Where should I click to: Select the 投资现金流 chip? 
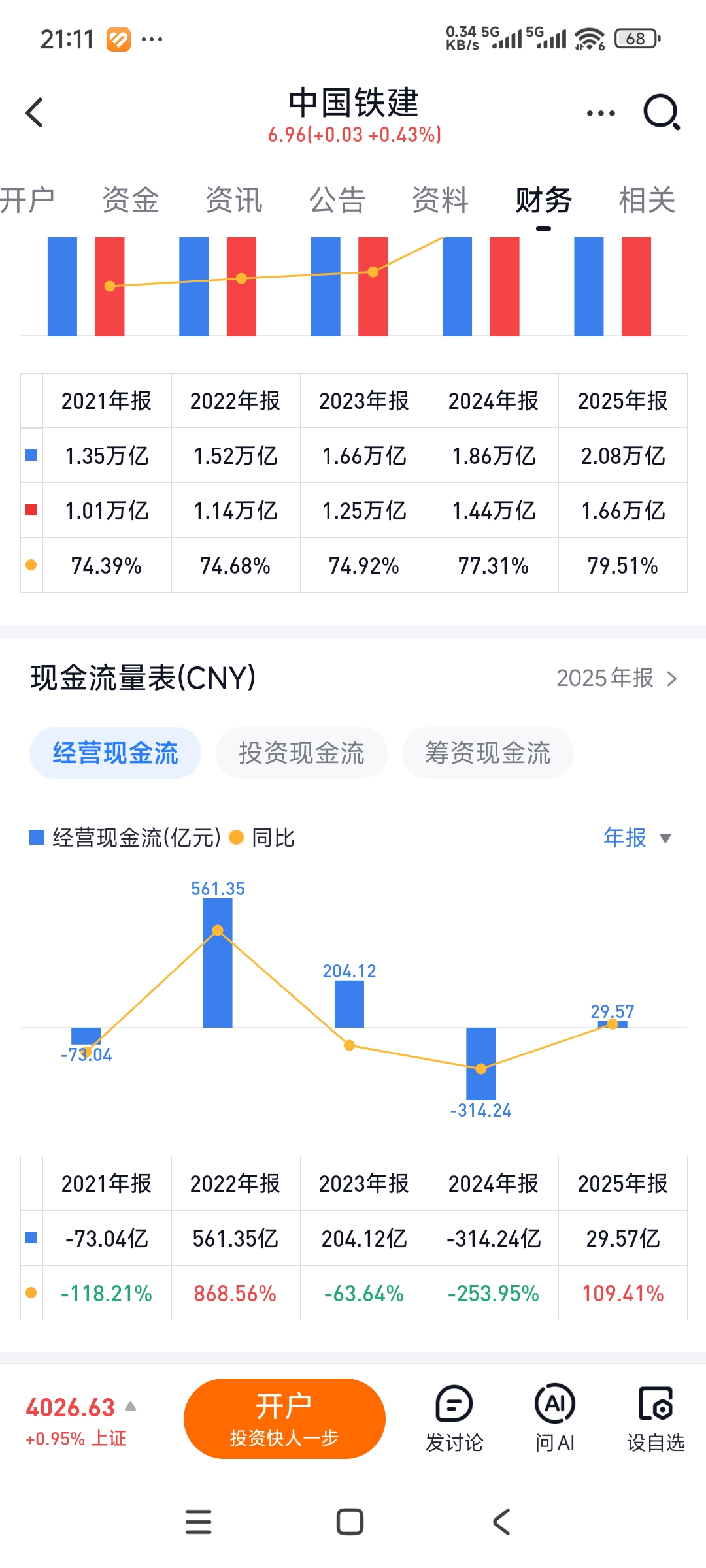[x=301, y=753]
